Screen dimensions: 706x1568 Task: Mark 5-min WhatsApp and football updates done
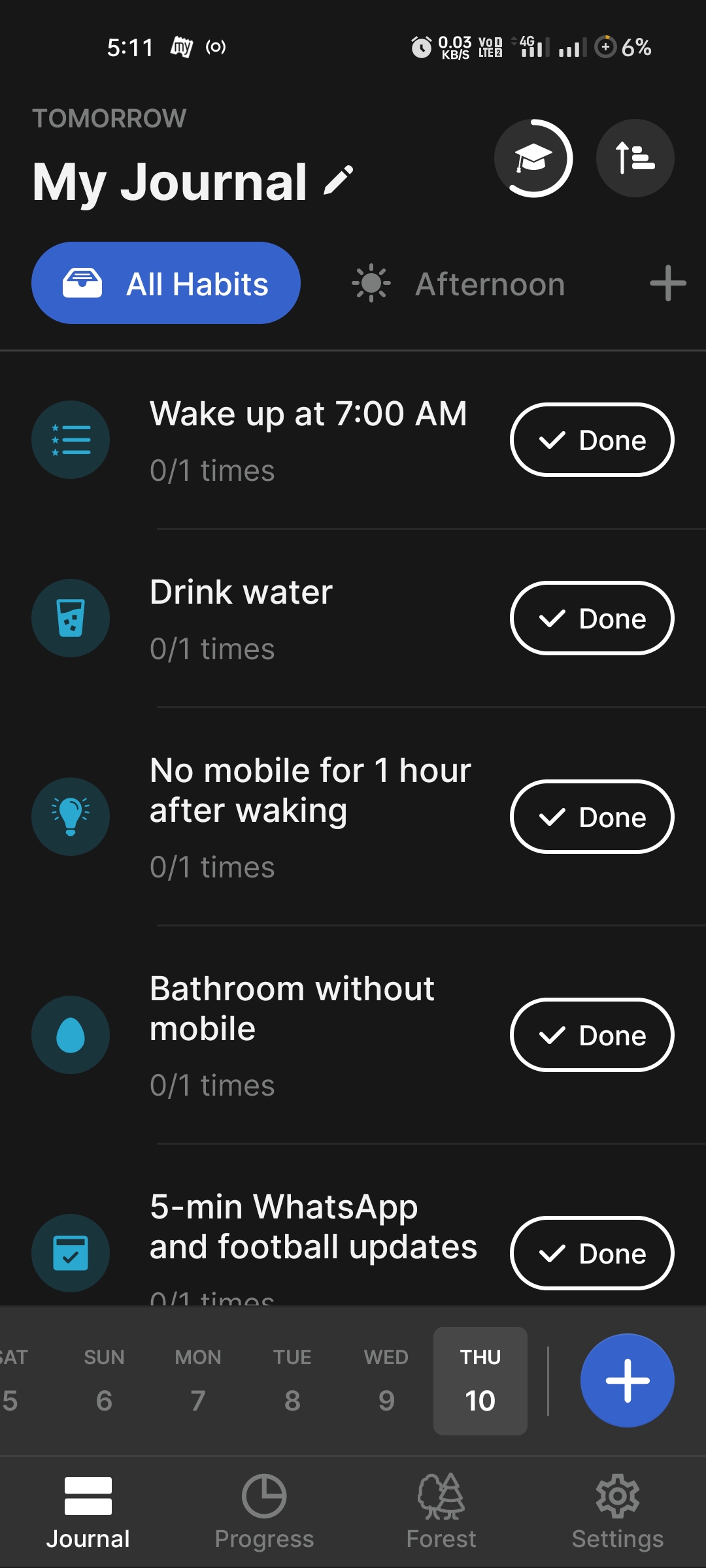click(592, 1253)
